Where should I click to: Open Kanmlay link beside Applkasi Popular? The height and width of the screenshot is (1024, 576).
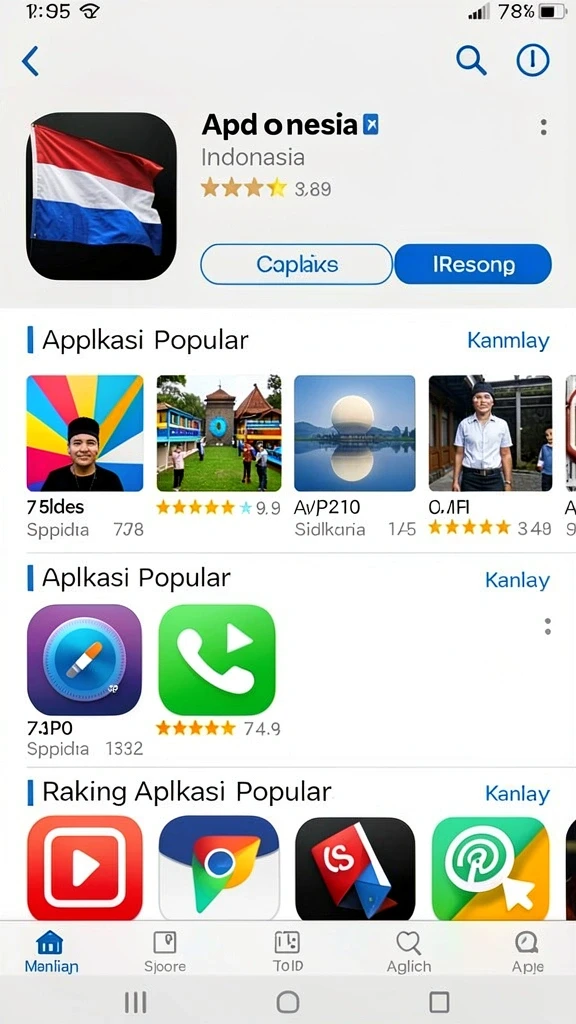click(508, 340)
